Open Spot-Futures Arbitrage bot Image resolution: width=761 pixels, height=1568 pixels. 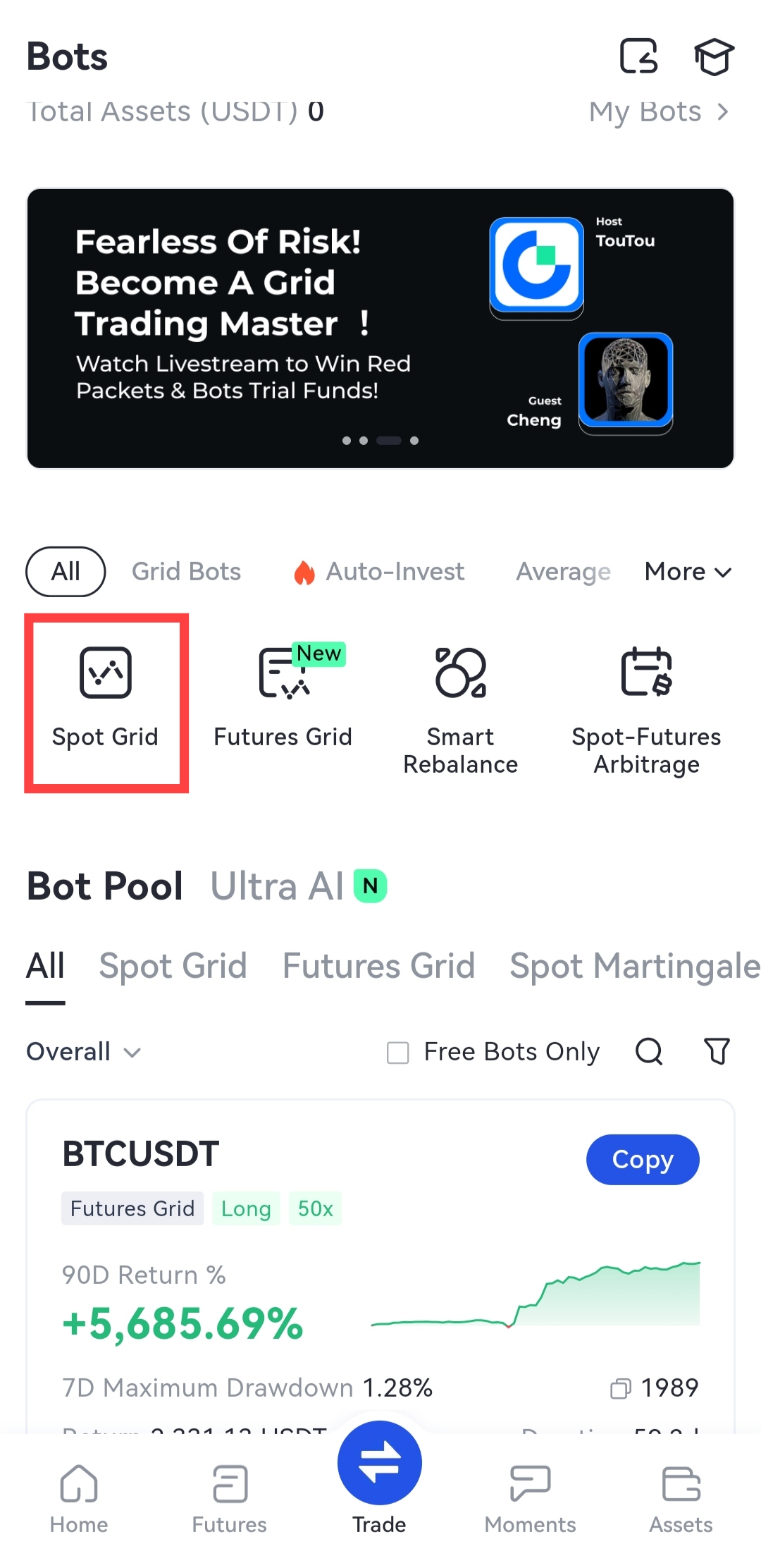click(x=646, y=709)
